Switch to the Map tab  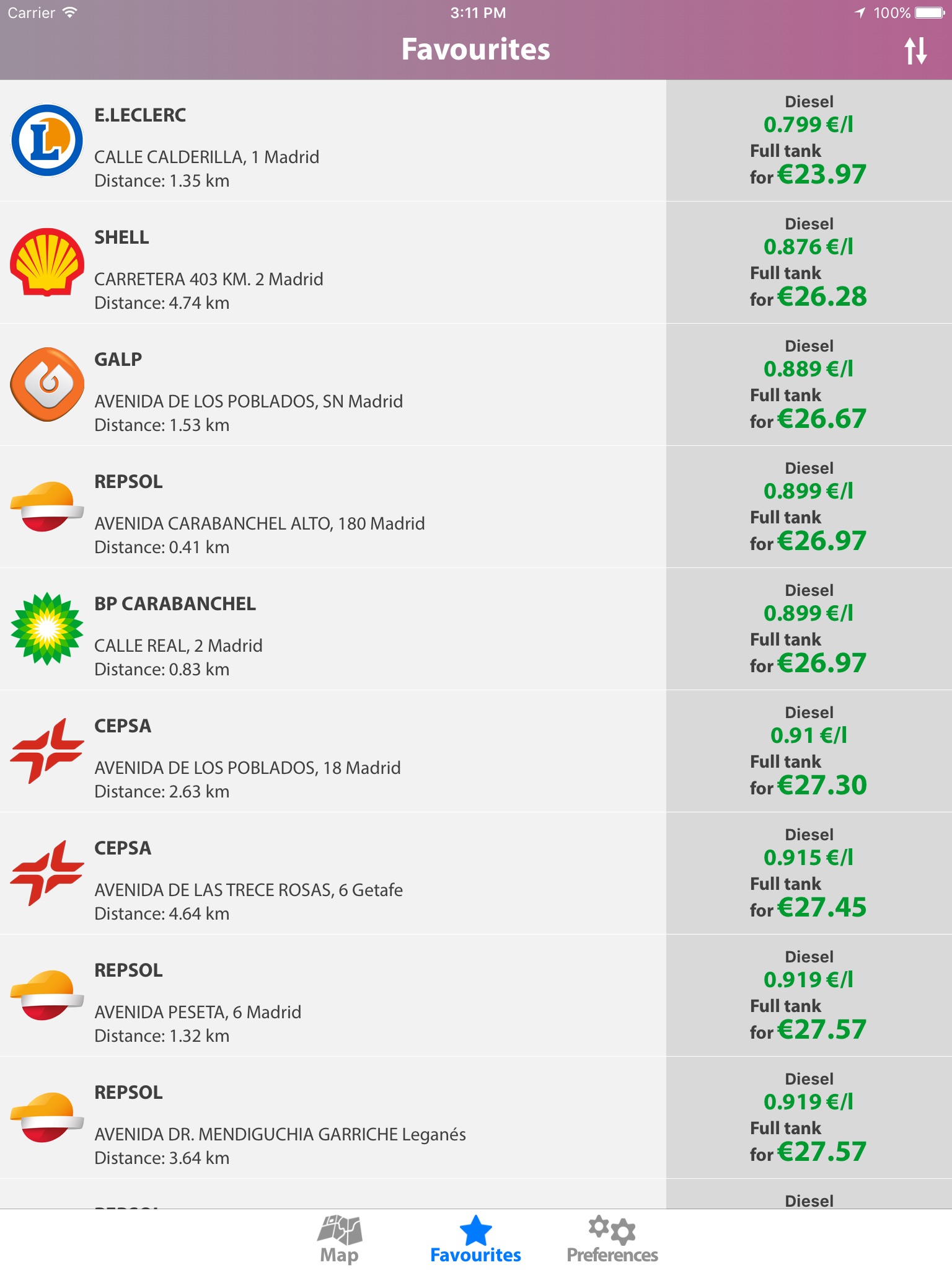pos(339,1240)
